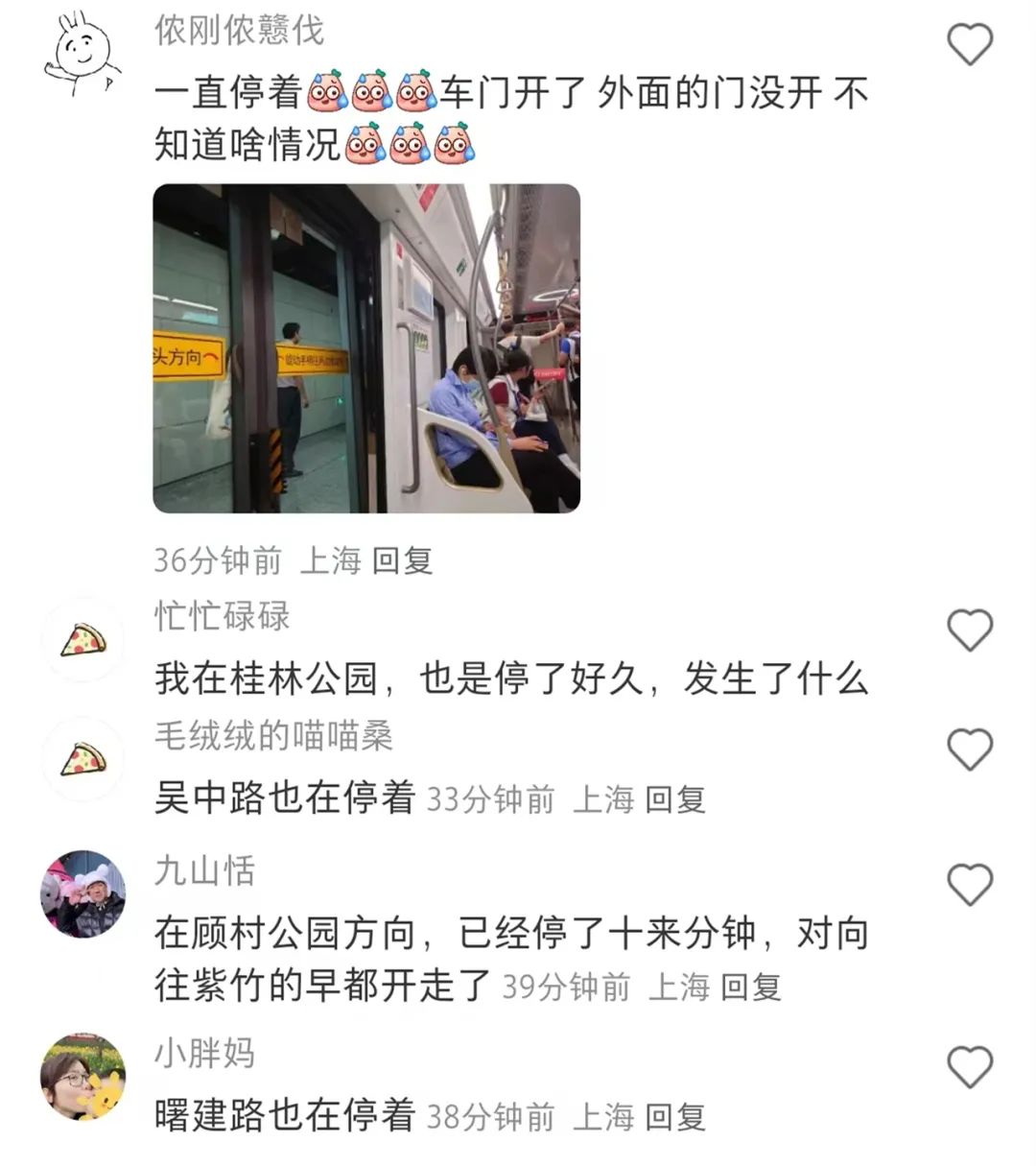Open 侬刚侬戆伐's profile avatar

coord(82,54)
